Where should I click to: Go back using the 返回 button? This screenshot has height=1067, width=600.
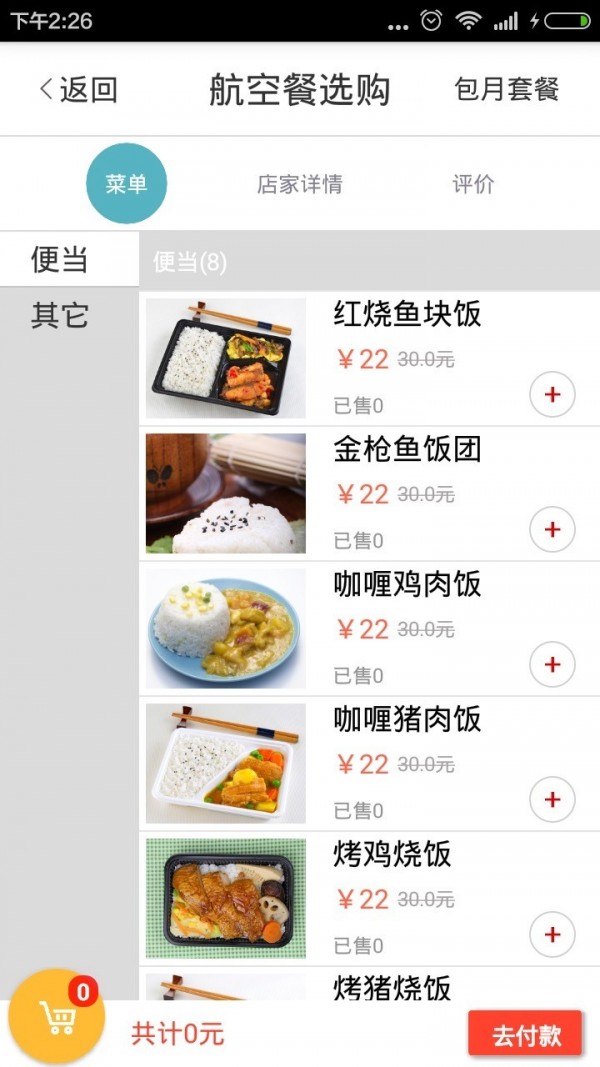tap(78, 90)
